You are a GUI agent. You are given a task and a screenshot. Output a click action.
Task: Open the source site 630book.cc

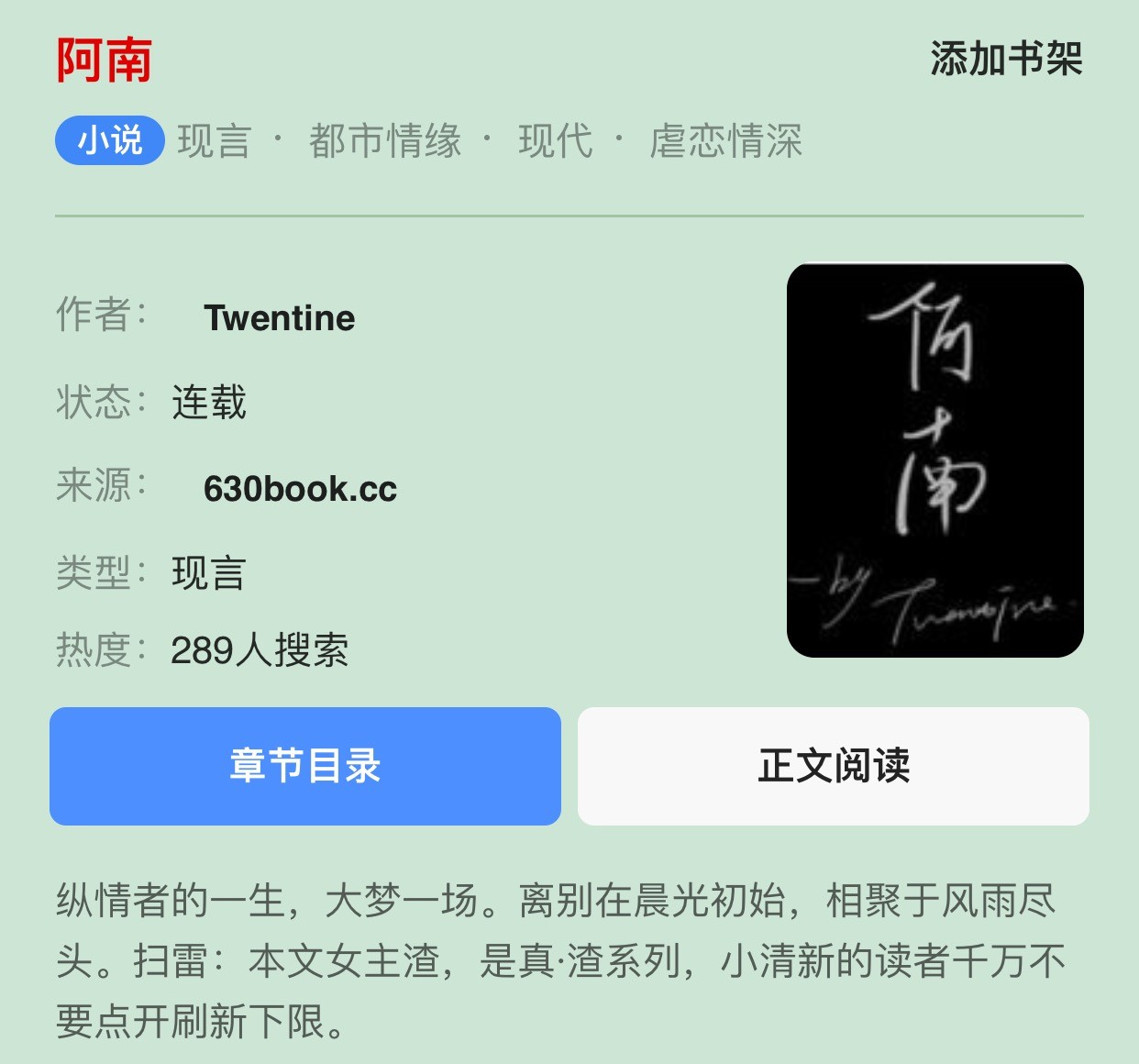300,489
